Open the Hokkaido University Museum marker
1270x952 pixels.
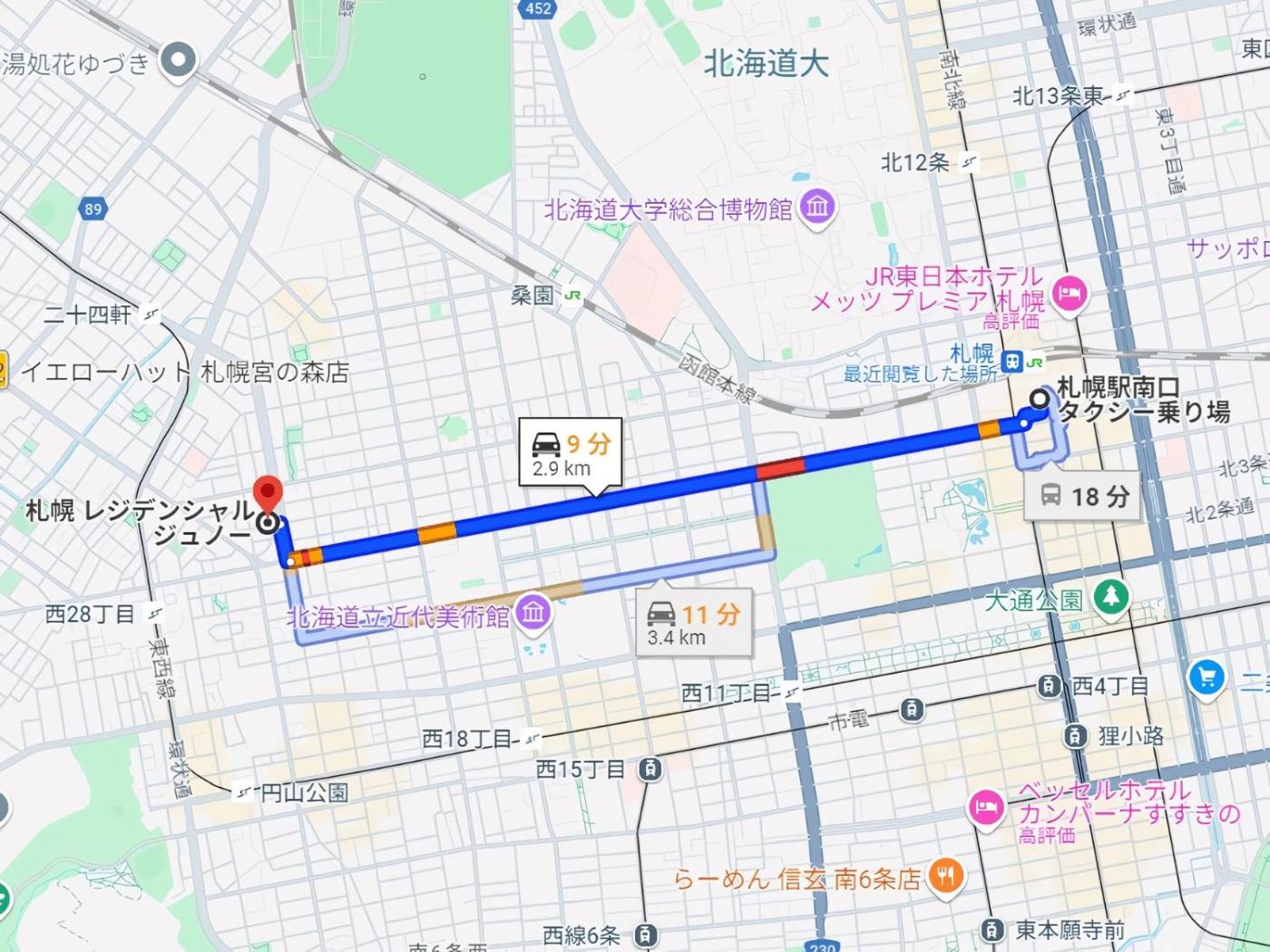pos(818,208)
